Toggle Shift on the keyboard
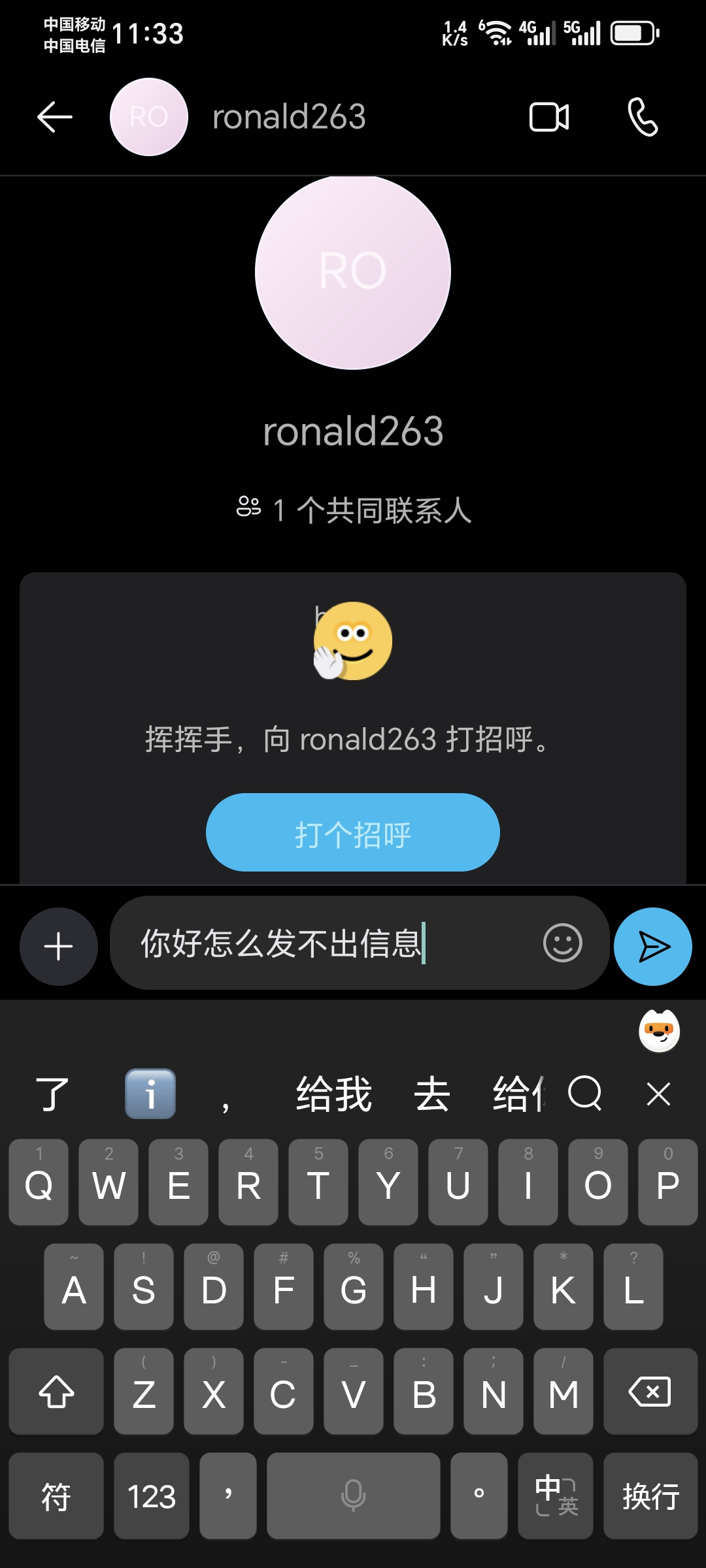 [56, 1392]
